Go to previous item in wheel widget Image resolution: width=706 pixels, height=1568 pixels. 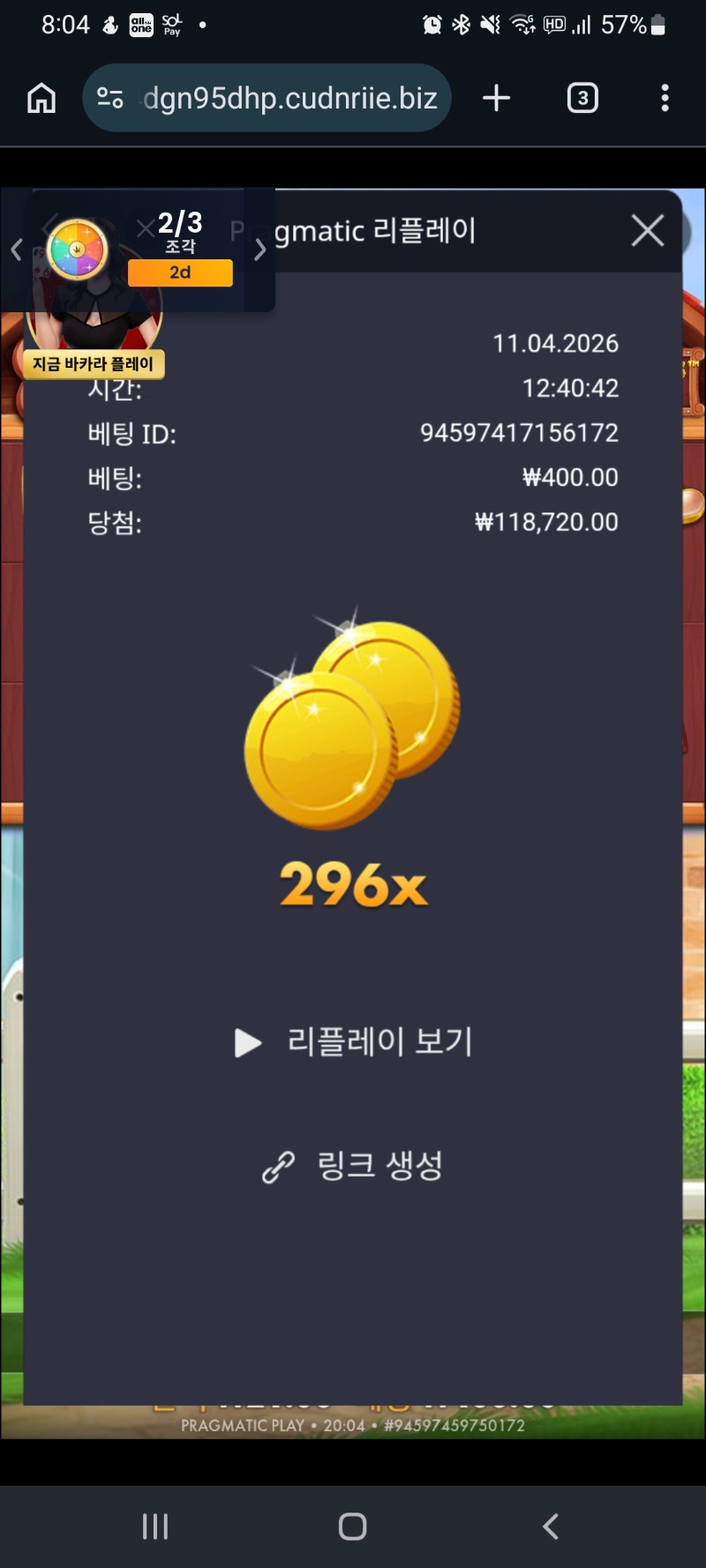tap(16, 250)
